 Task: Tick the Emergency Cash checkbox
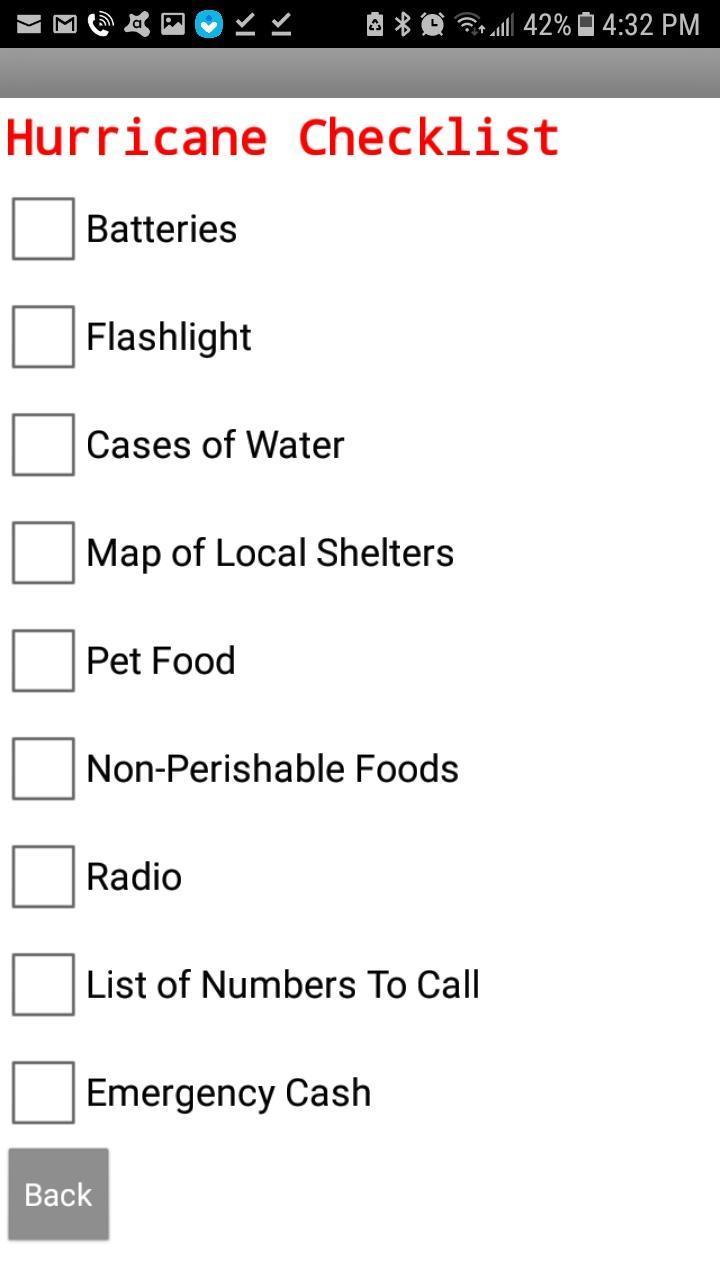coord(42,1092)
